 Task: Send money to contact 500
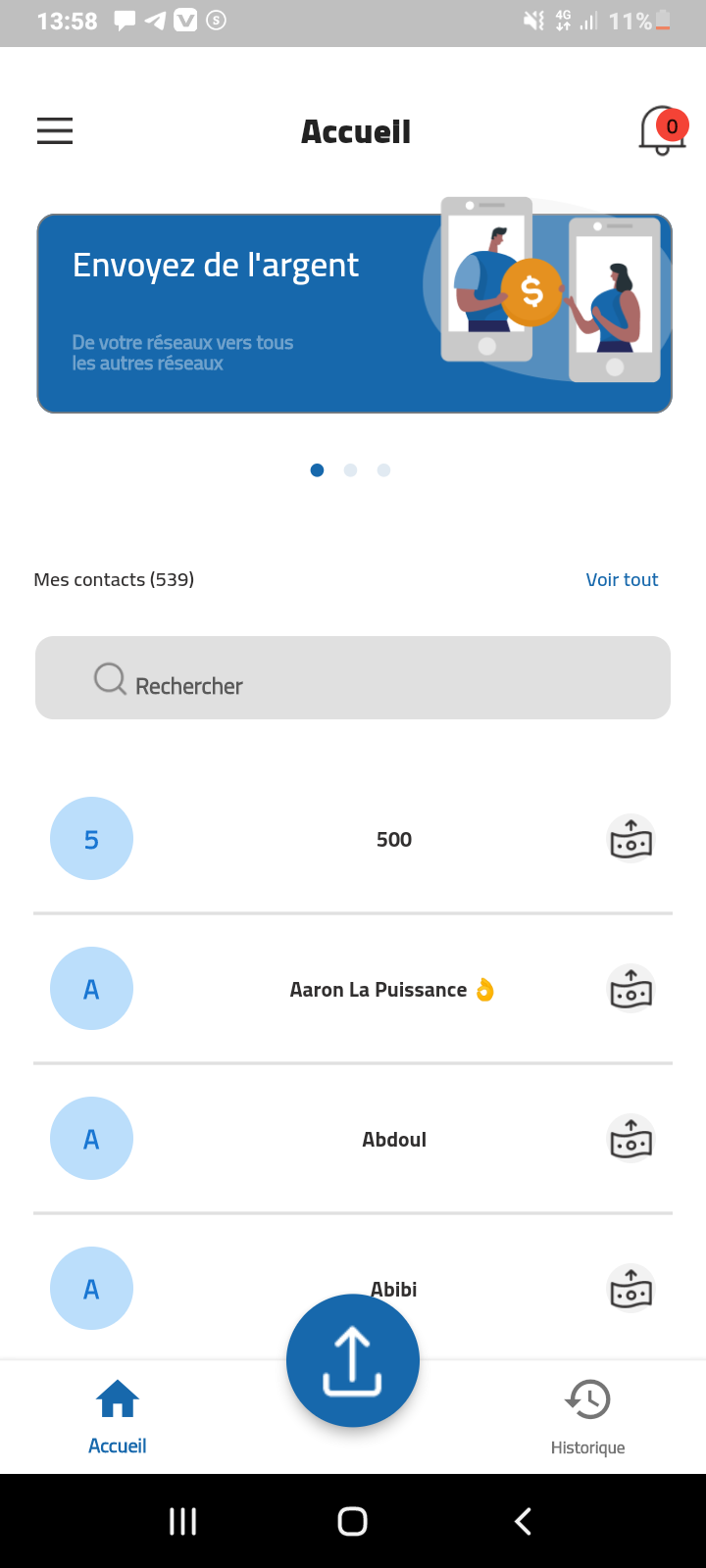coord(630,840)
